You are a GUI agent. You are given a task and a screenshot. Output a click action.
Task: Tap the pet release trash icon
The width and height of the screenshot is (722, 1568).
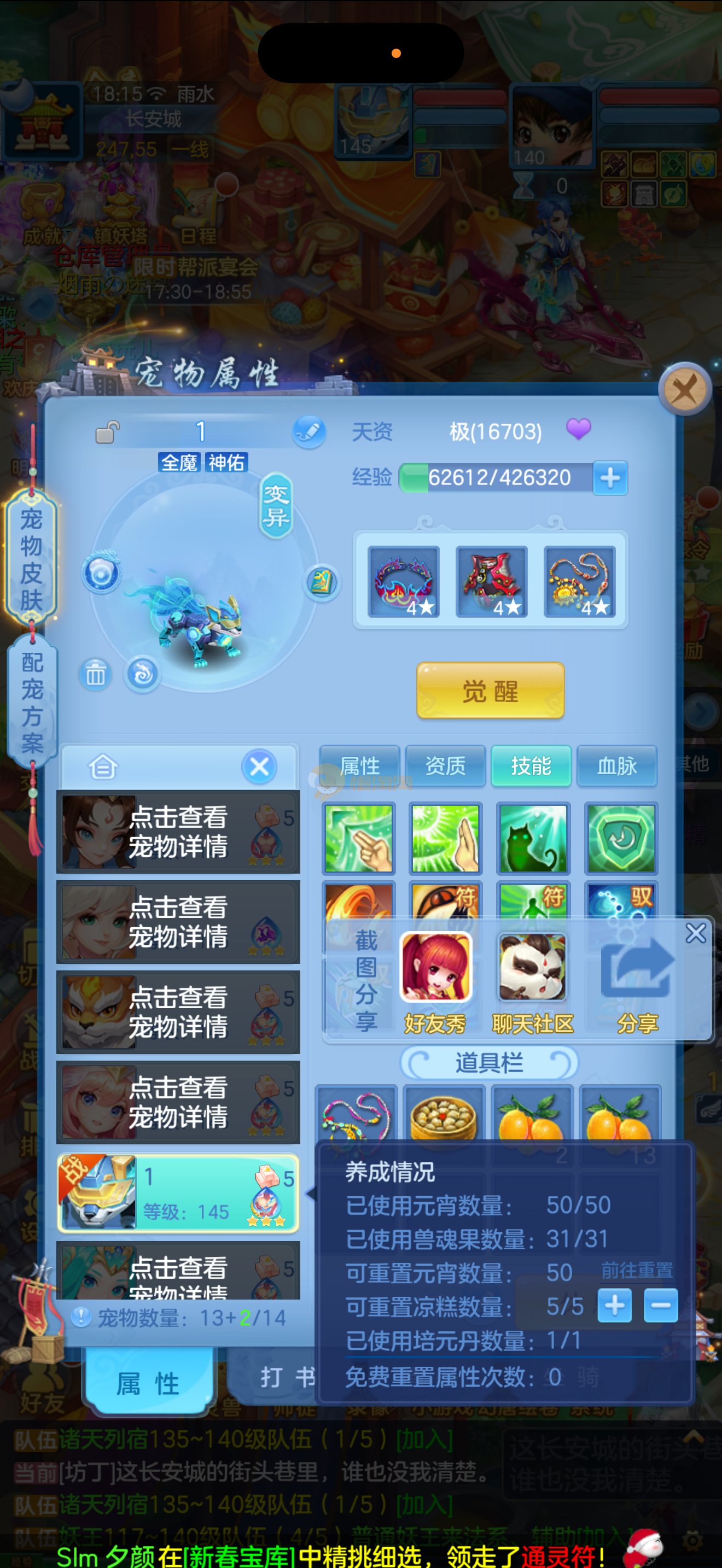pos(95,675)
